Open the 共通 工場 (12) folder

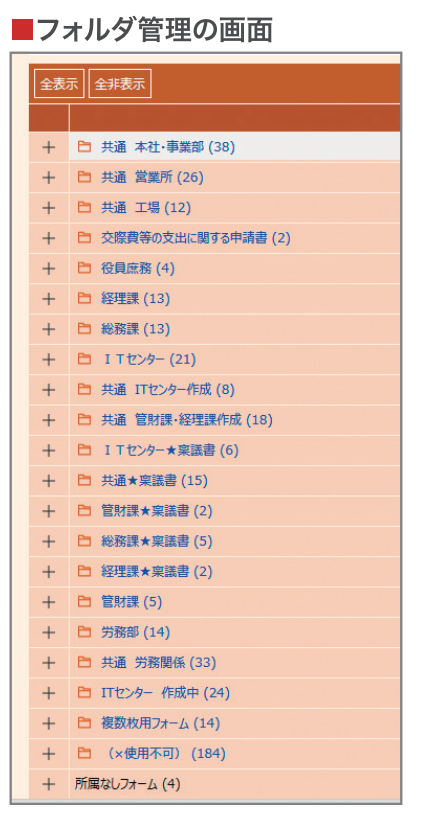[146, 208]
